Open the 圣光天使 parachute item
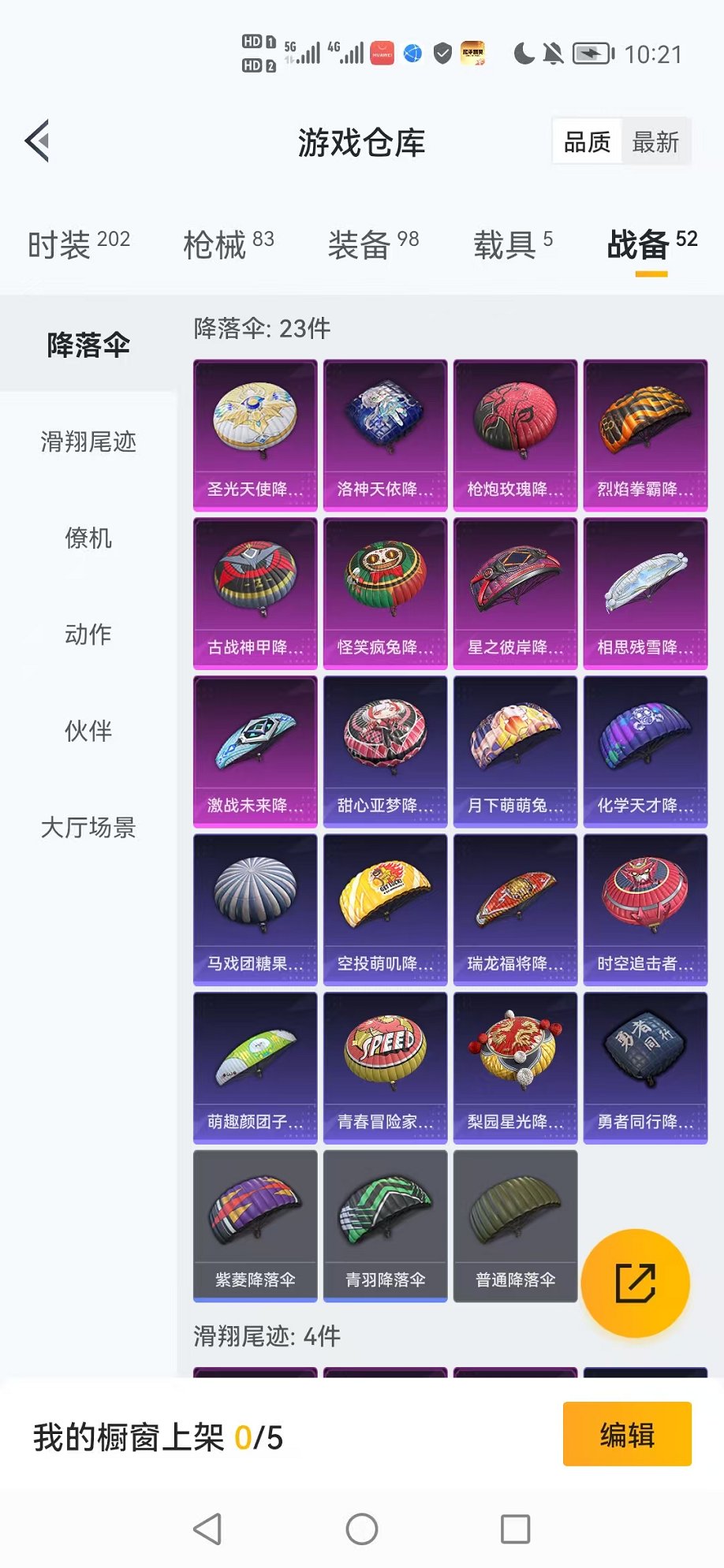 255,434
